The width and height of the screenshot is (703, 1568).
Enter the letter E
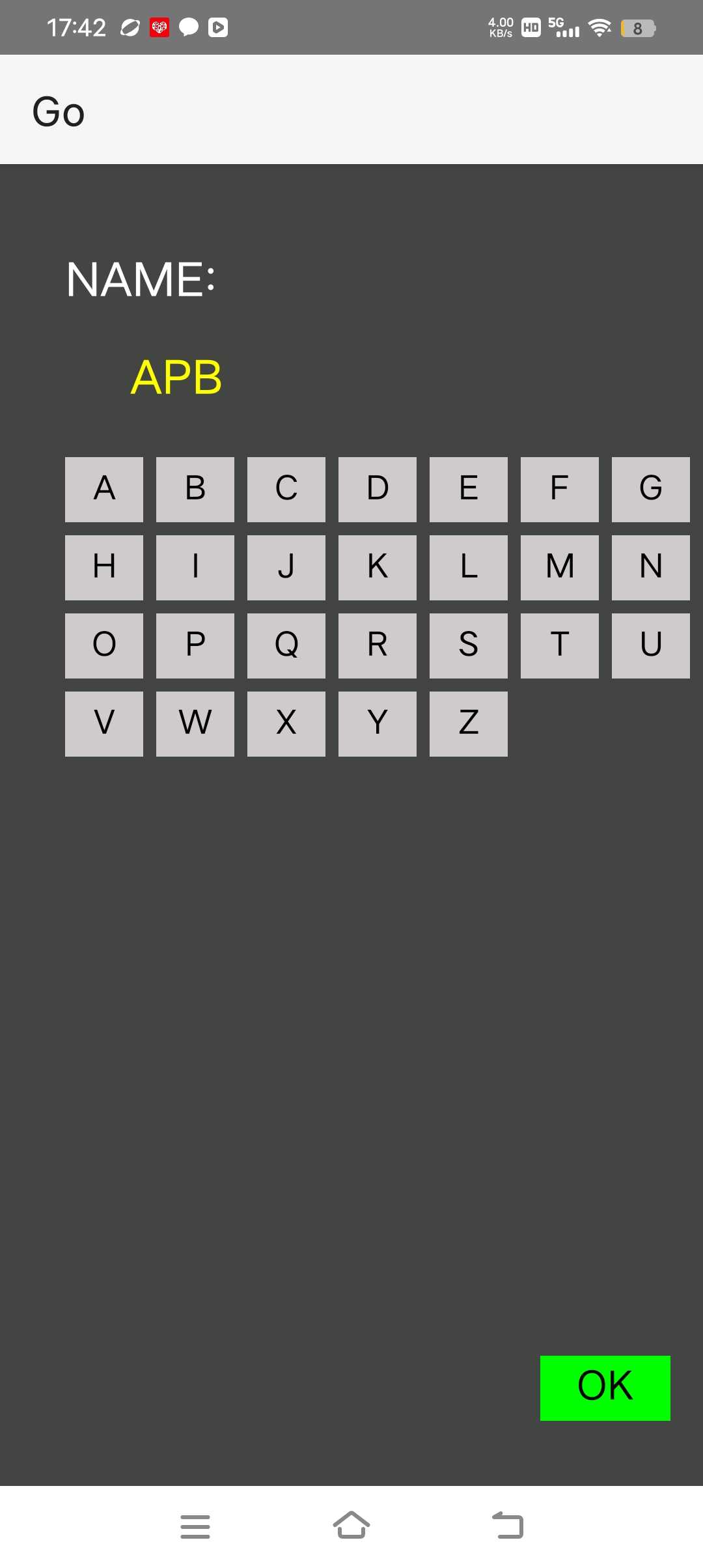coord(469,489)
